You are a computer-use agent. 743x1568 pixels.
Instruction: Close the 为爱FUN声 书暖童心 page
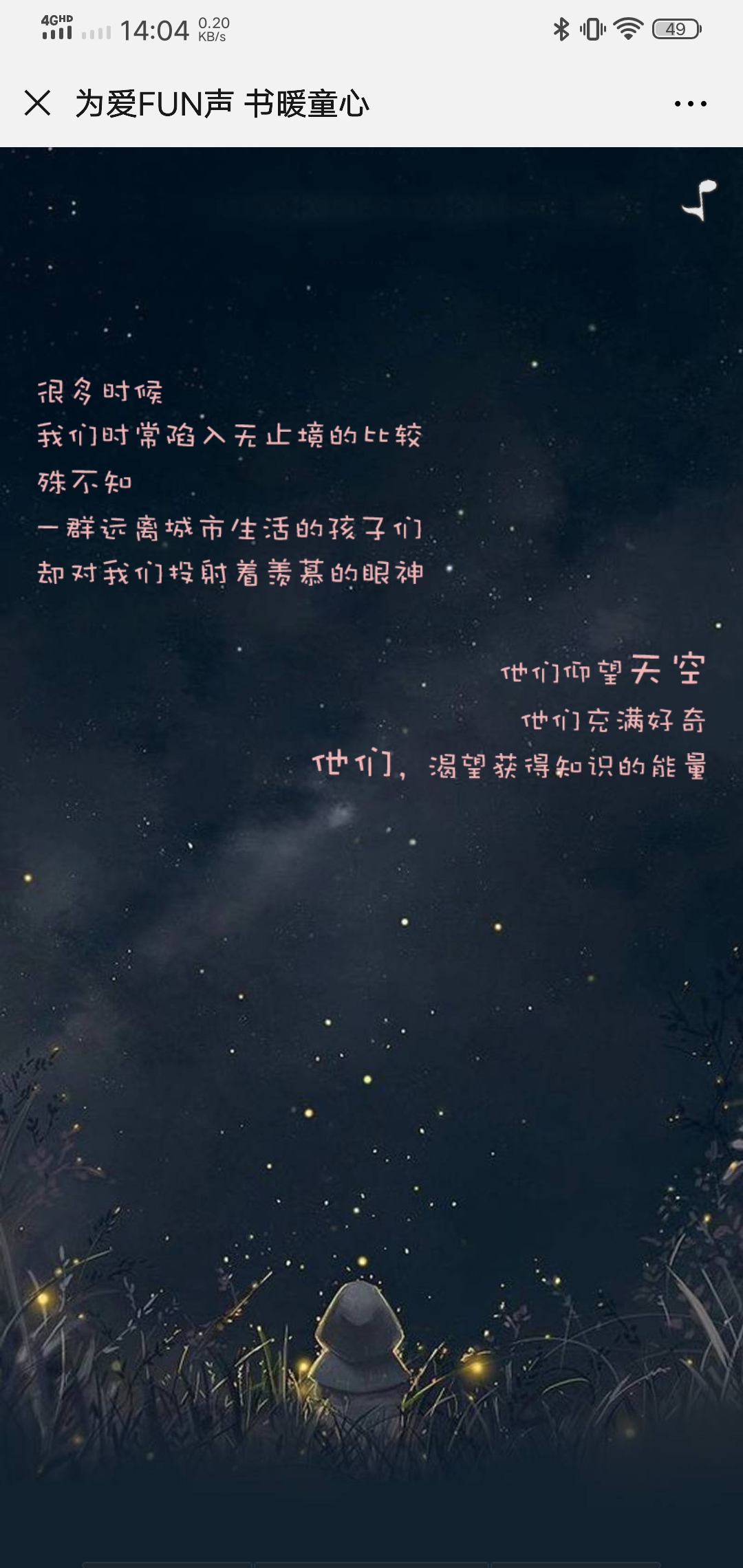coord(37,103)
